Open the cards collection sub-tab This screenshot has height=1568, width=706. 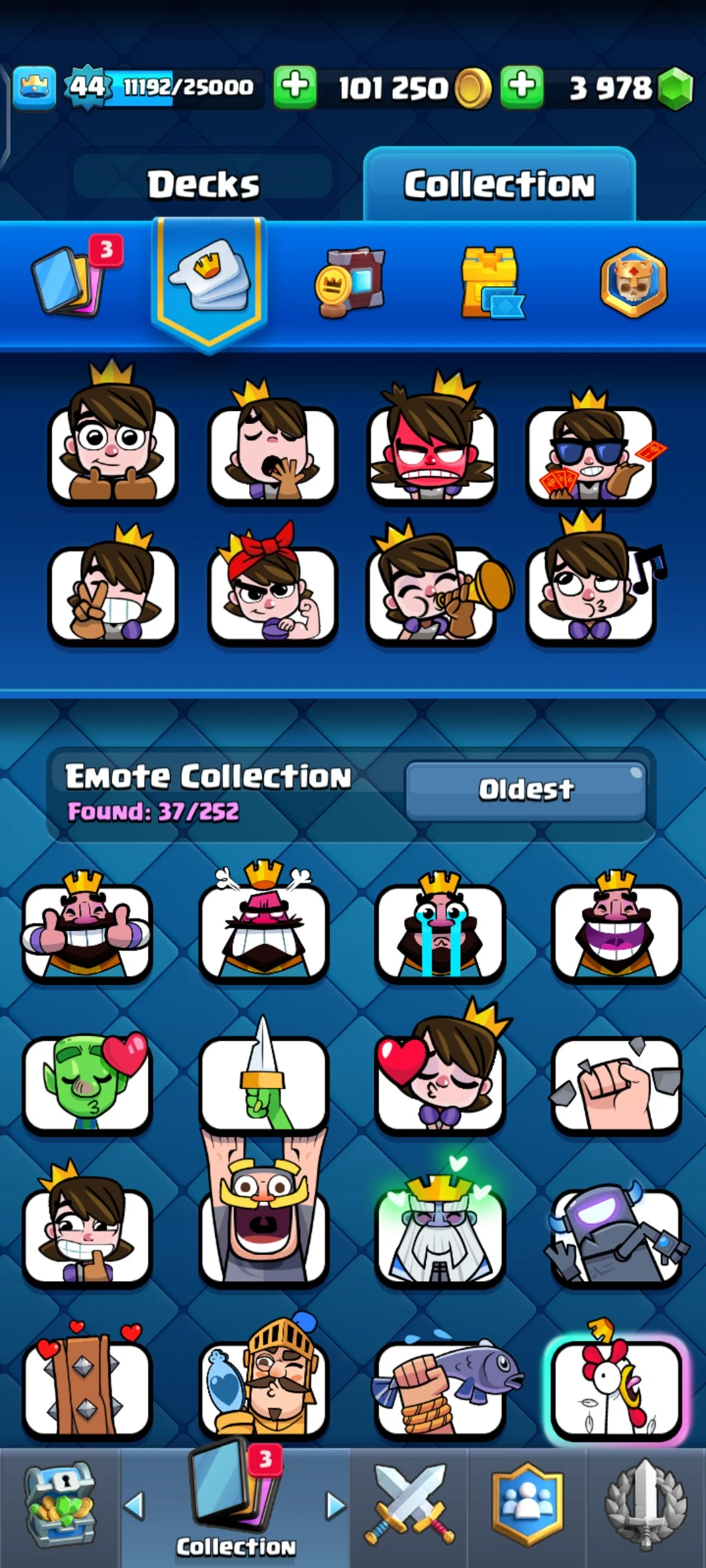click(x=72, y=281)
